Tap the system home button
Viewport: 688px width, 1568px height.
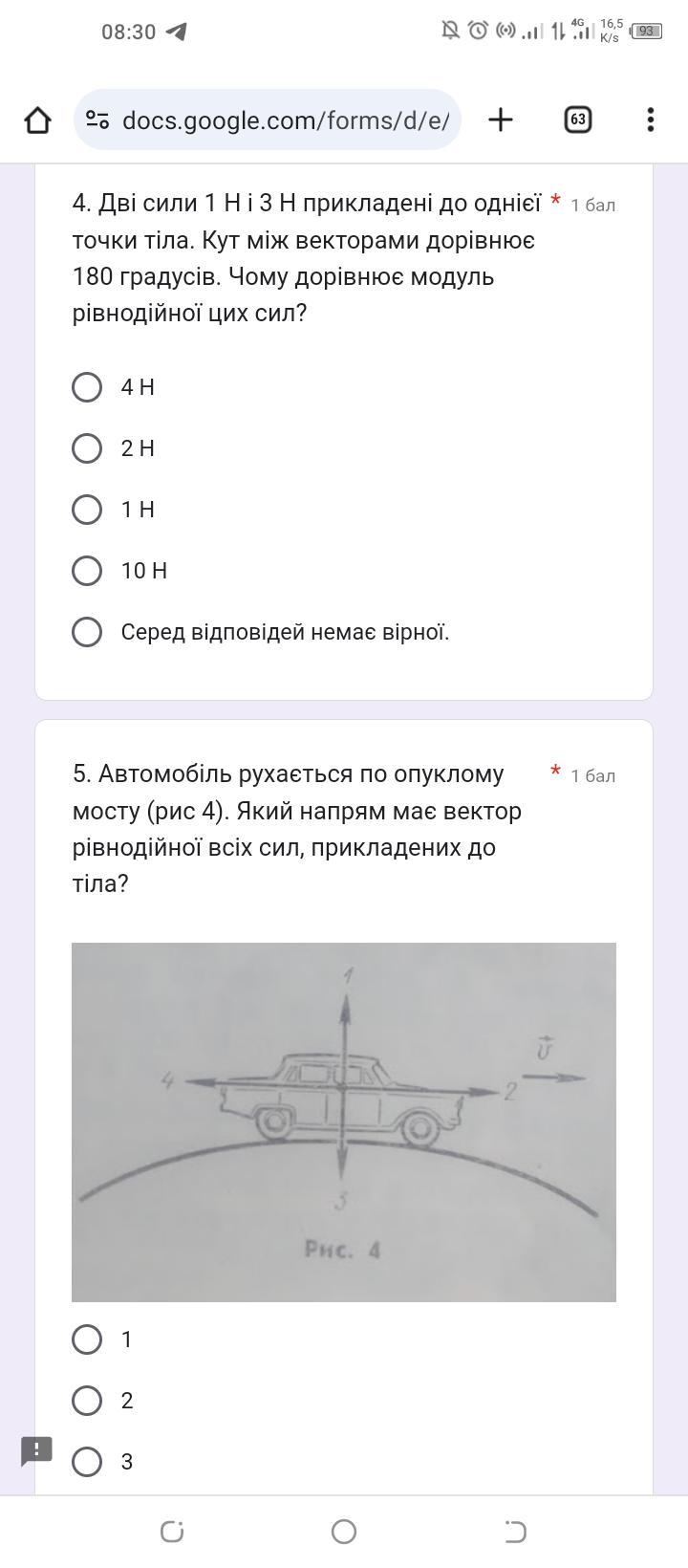click(x=344, y=1532)
